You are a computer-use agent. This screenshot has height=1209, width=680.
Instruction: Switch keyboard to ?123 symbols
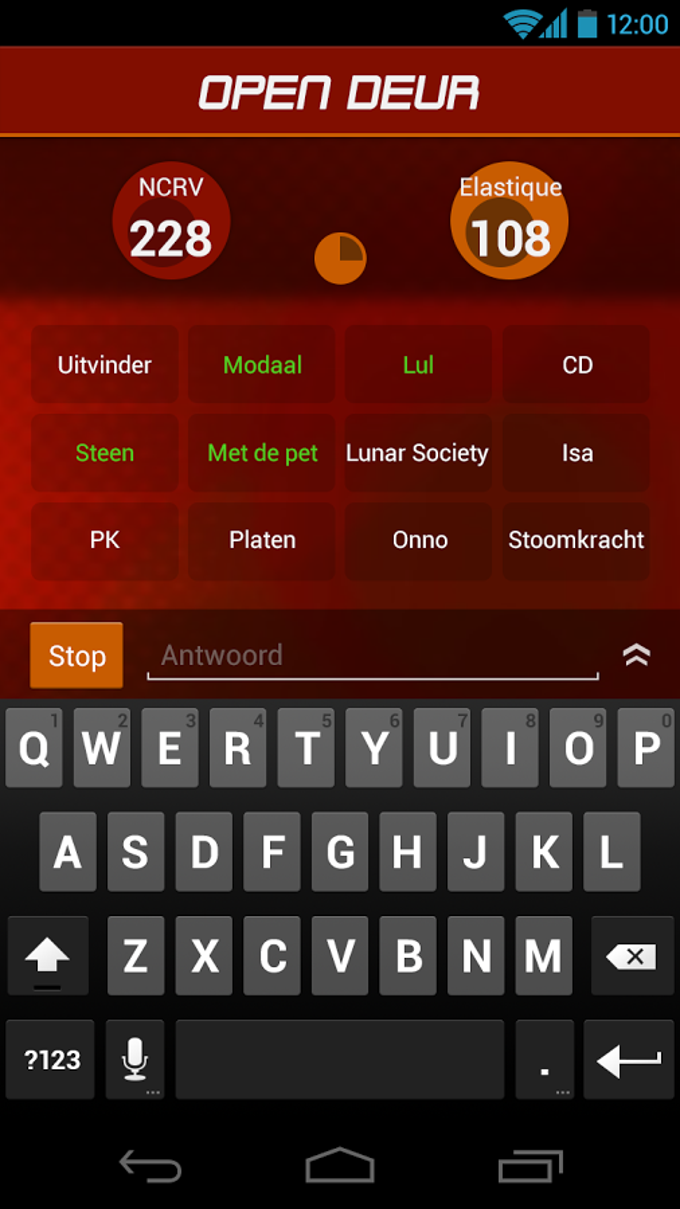[x=51, y=1059]
